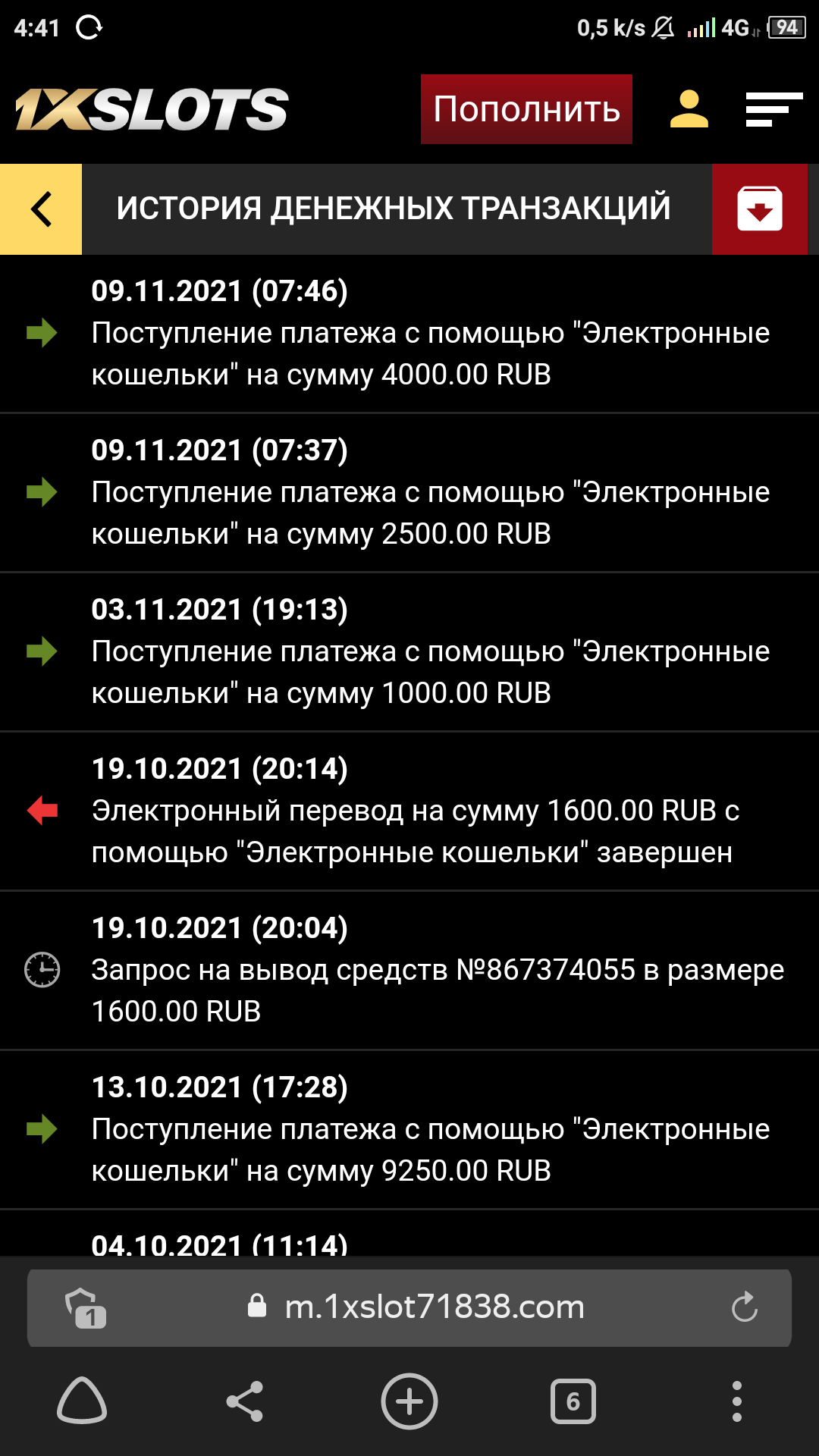Go to the browser home page
This screenshot has height=1456, width=819.
click(82, 1401)
